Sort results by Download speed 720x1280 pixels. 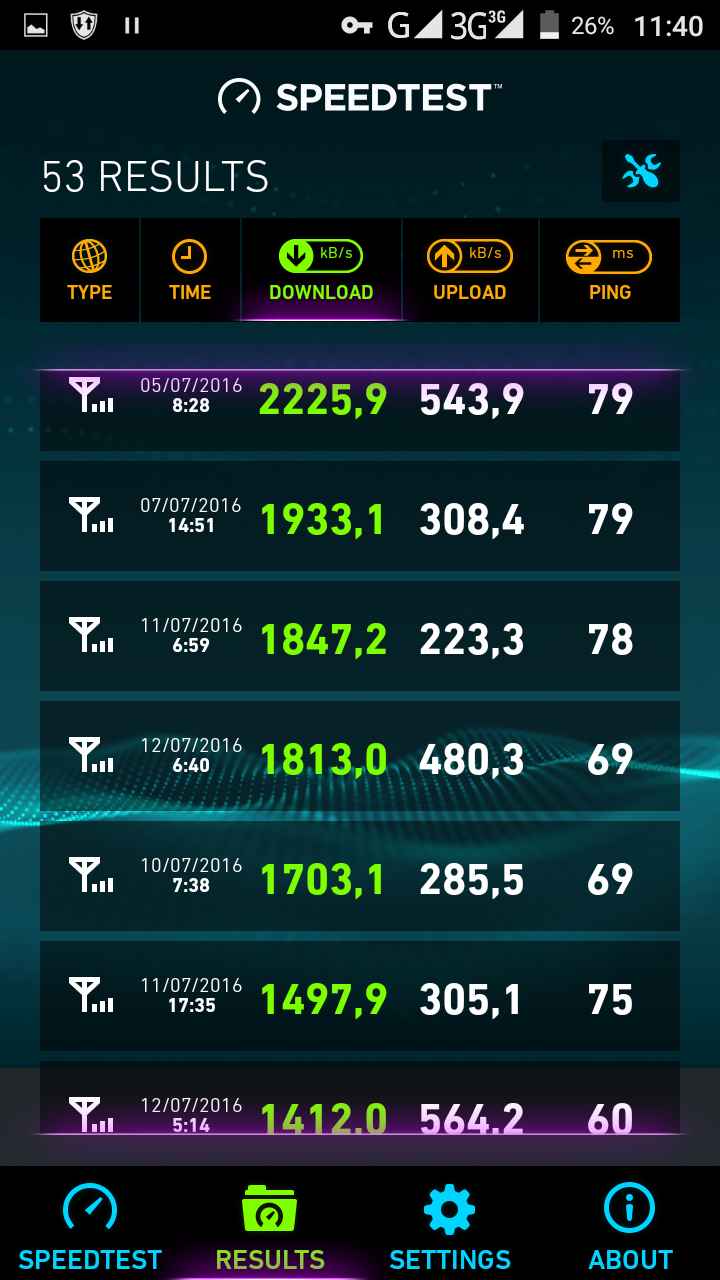(x=321, y=271)
